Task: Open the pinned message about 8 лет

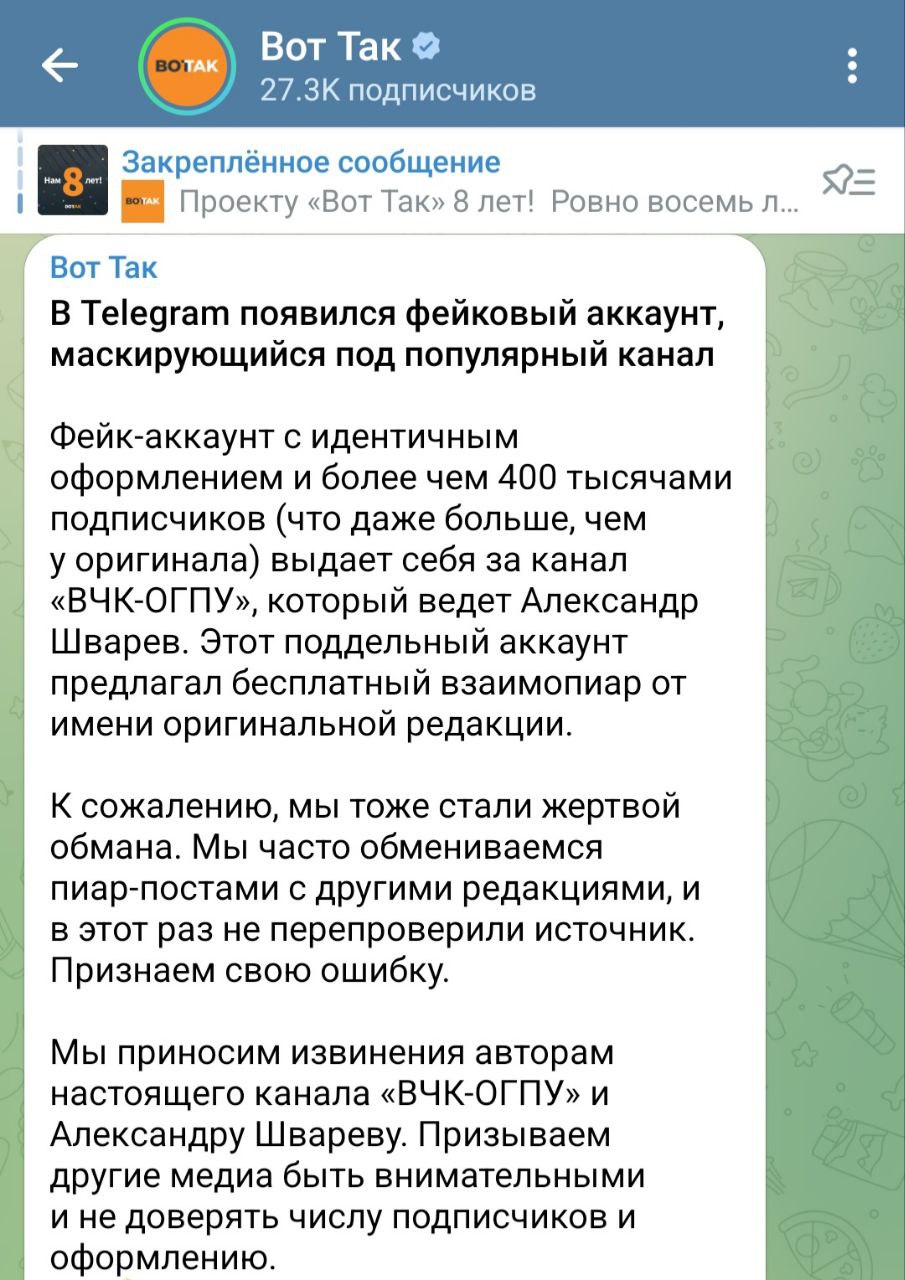Action: 420,182
